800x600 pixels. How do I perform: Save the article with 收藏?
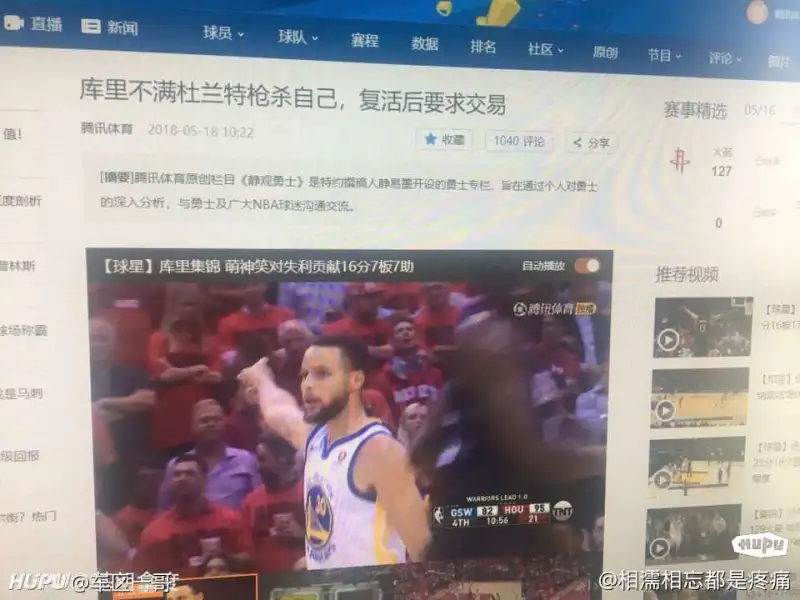[x=444, y=140]
